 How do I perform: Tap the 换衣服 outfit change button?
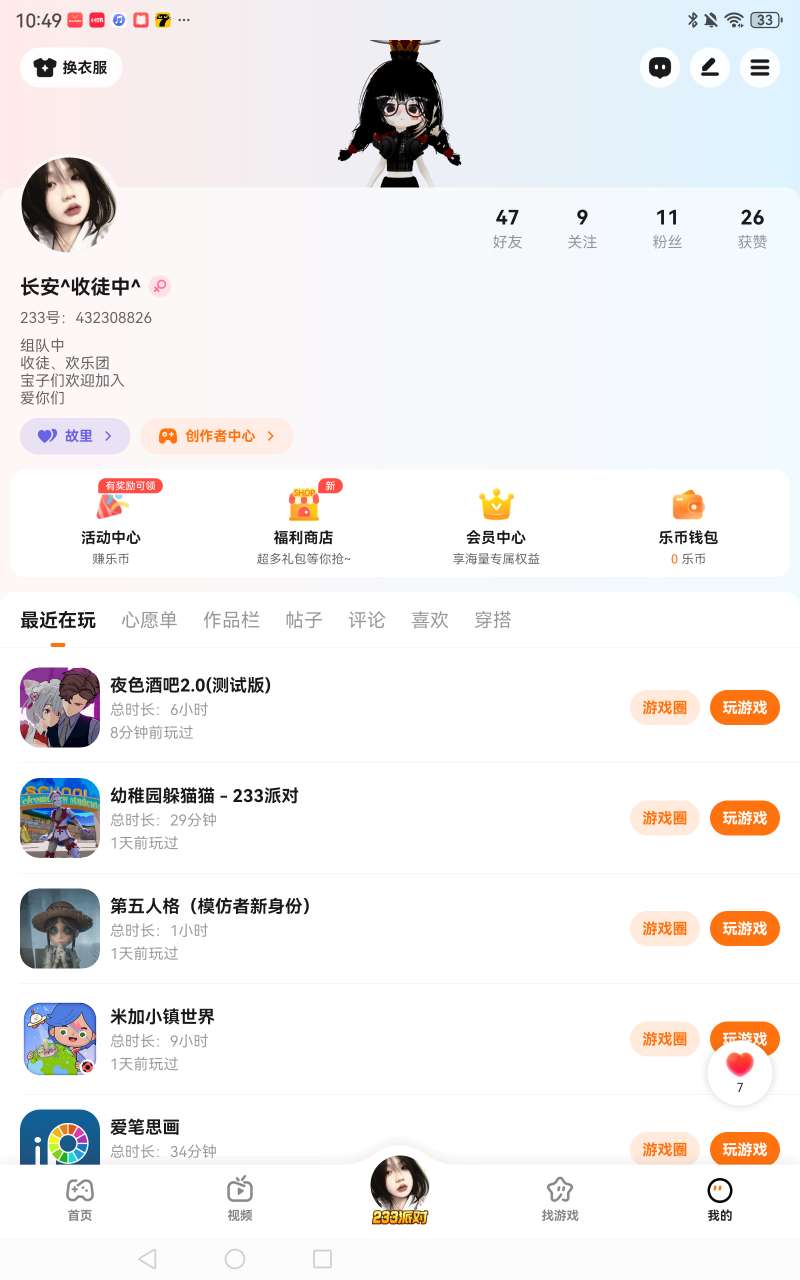71,68
